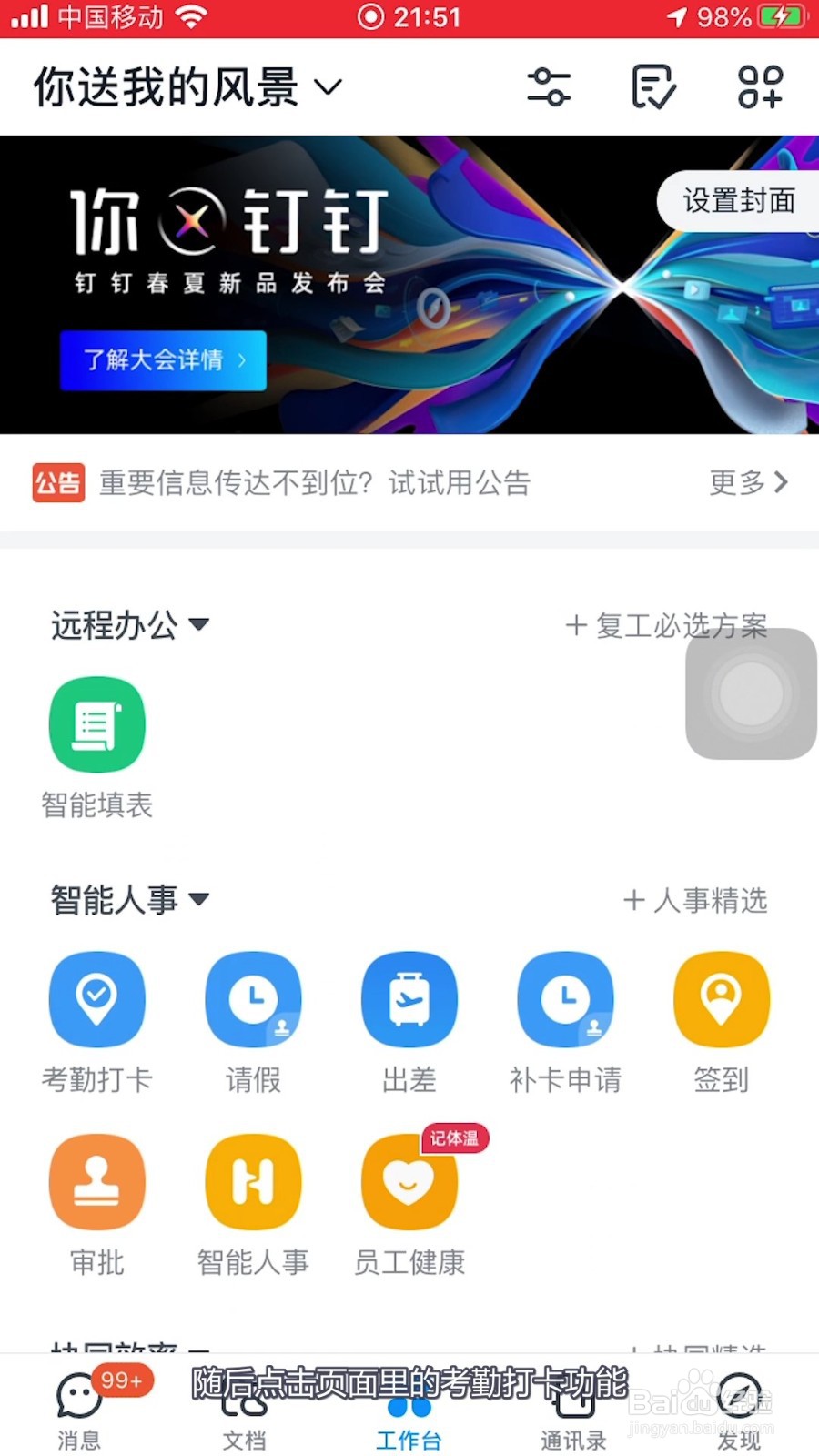Open the app grid icon at top right
819x1456 pixels.
(760, 86)
